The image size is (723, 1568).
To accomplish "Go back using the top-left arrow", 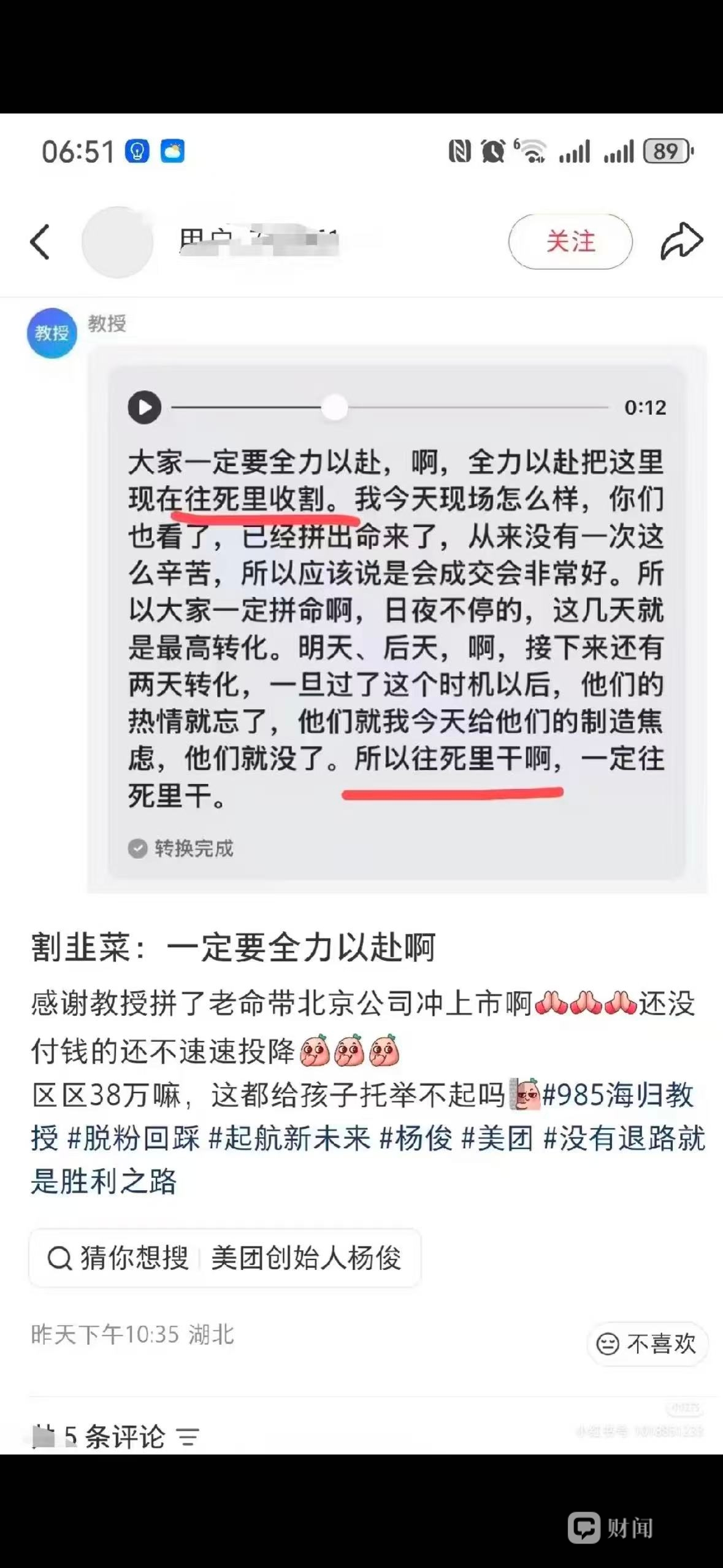I will [40, 242].
